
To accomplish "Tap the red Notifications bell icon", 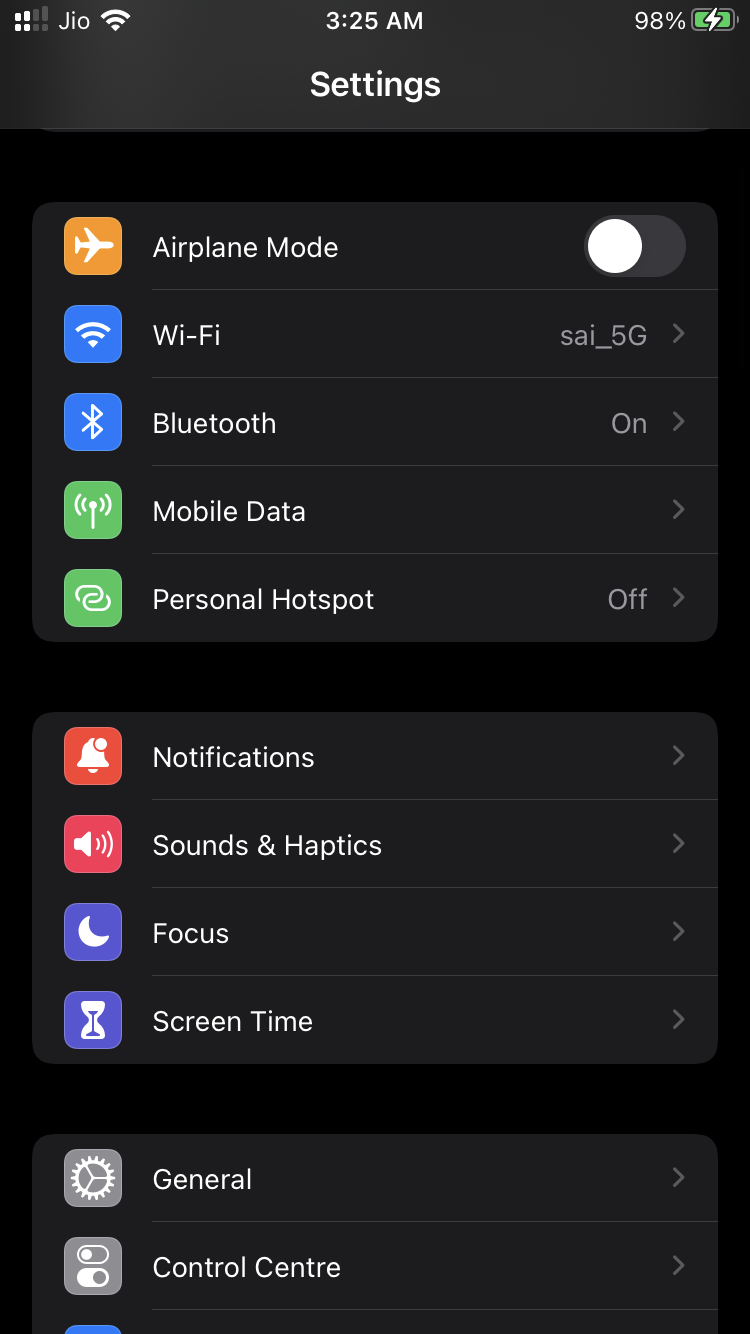I will tap(92, 756).
